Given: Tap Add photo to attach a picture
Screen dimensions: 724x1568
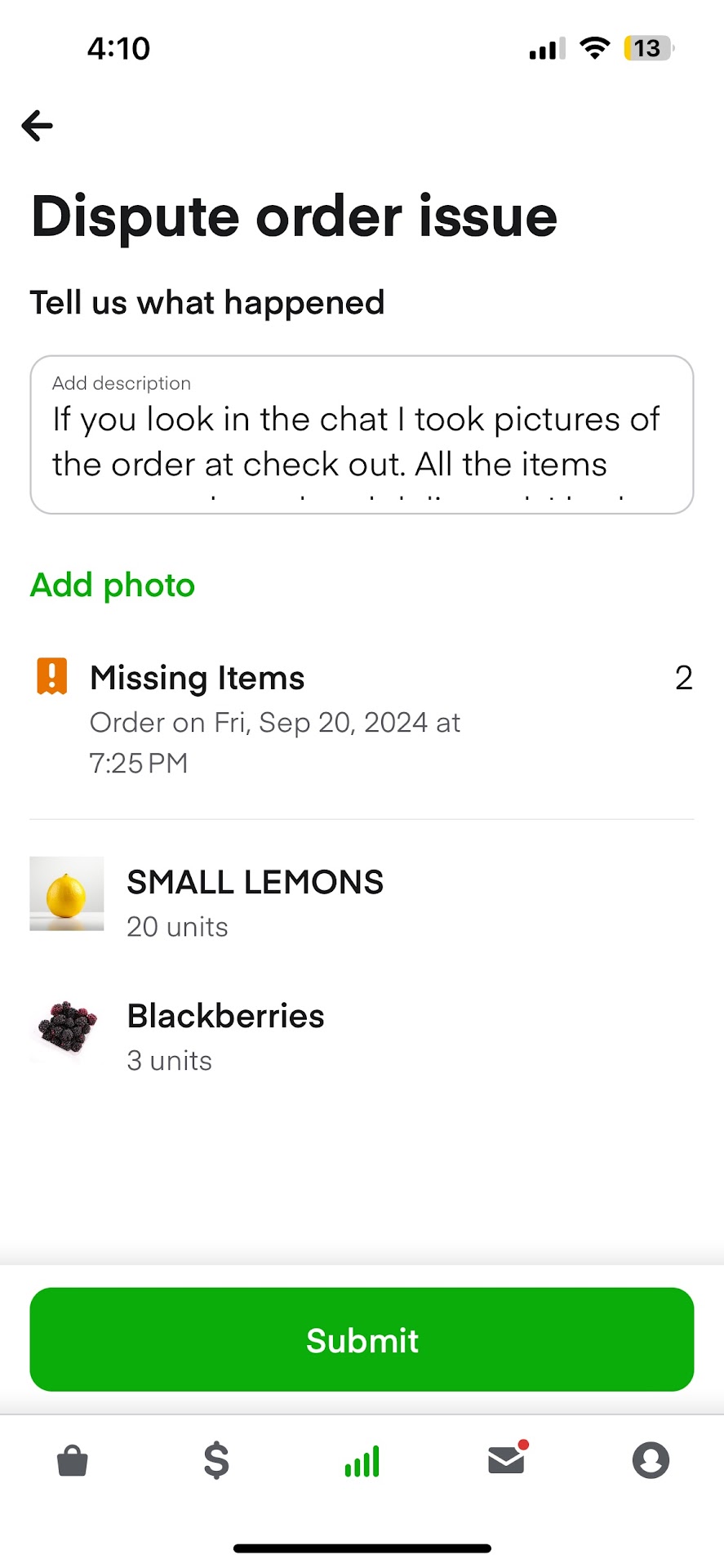Looking at the screenshot, I should coord(113,586).
